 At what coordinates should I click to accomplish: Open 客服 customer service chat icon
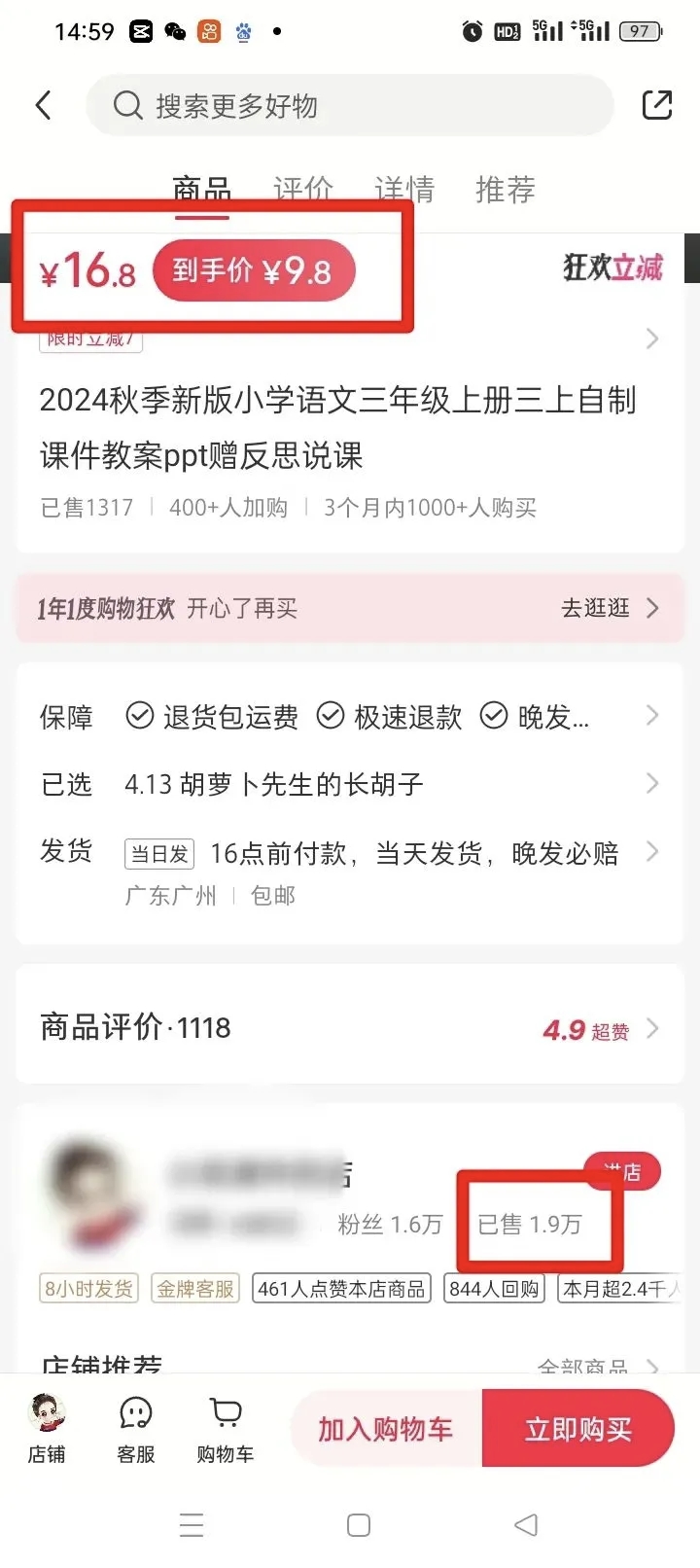pyautogui.click(x=134, y=1427)
